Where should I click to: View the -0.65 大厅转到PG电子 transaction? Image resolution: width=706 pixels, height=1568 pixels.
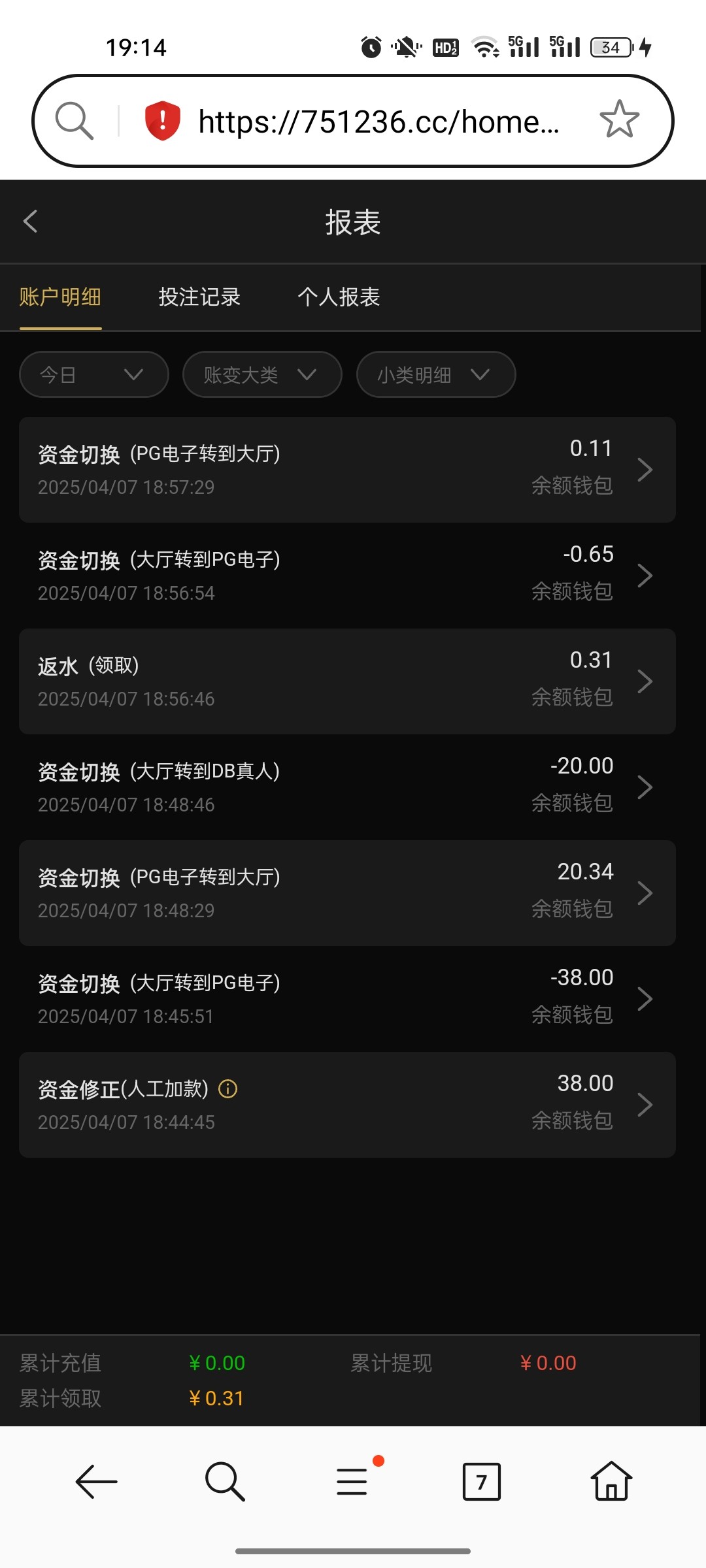(346, 576)
